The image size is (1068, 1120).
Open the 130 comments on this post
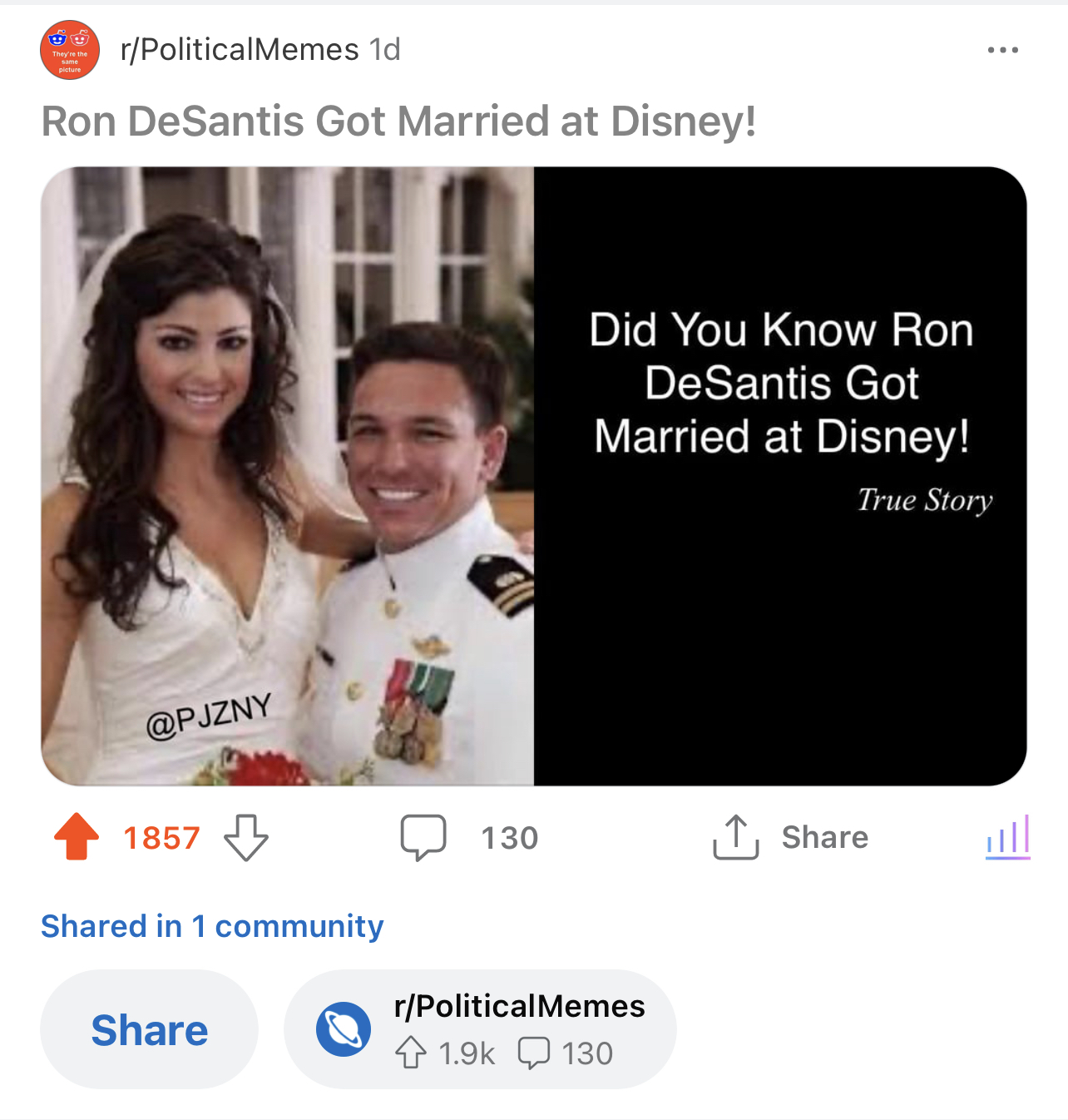(x=470, y=837)
